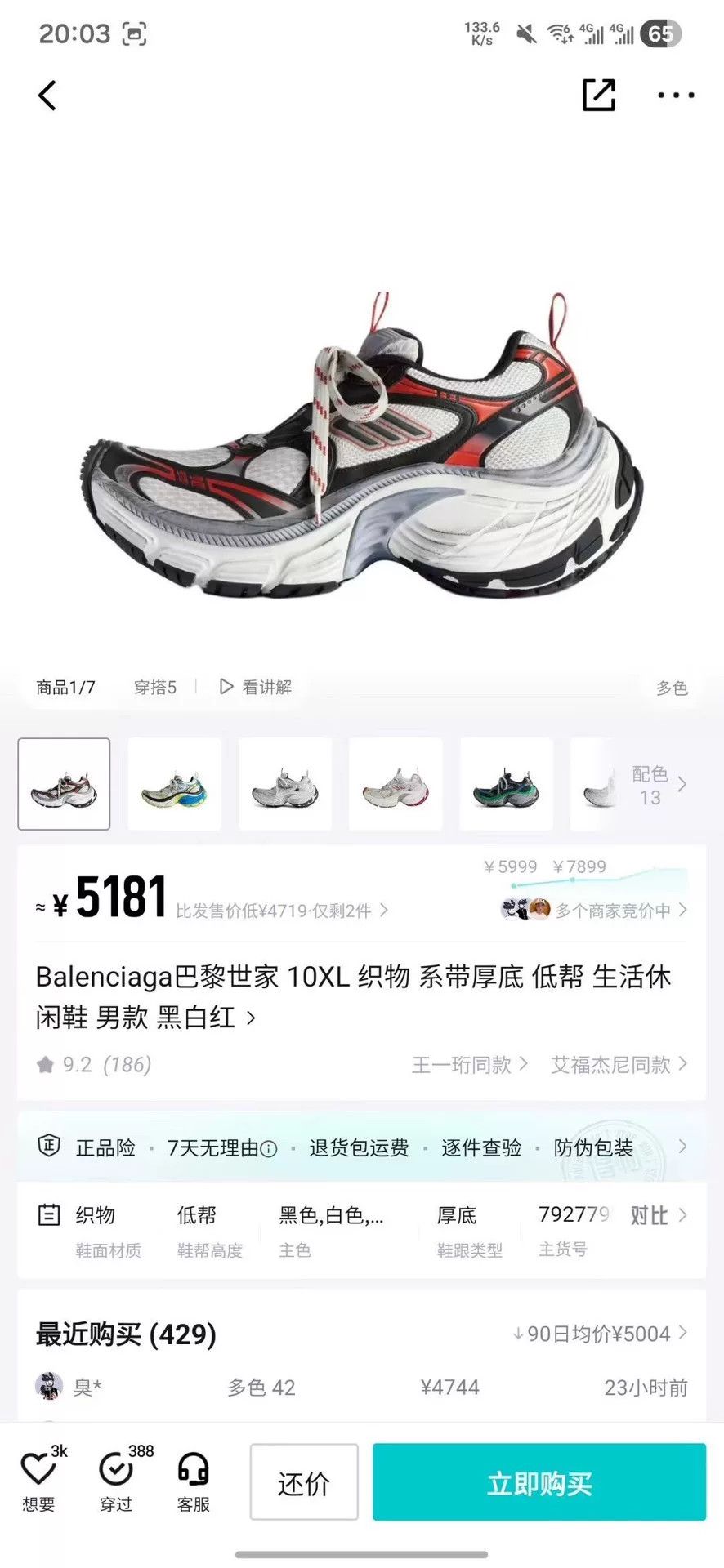Select the yellow-blue colorway thumbnail
Image resolution: width=724 pixels, height=1568 pixels.
(174, 785)
